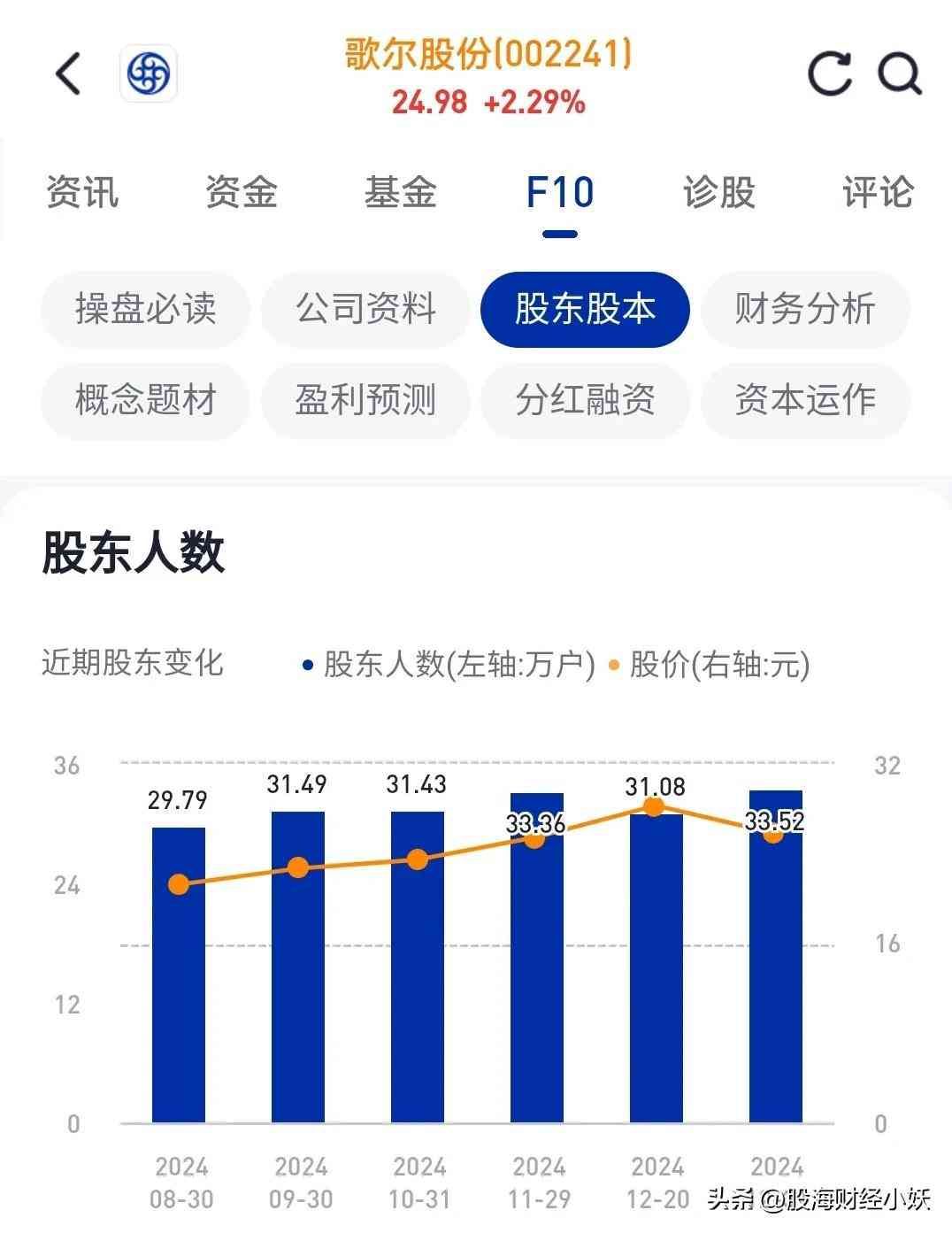This screenshot has width=952, height=1233.
Task: Switch to the 基金 tab
Action: coord(400,192)
